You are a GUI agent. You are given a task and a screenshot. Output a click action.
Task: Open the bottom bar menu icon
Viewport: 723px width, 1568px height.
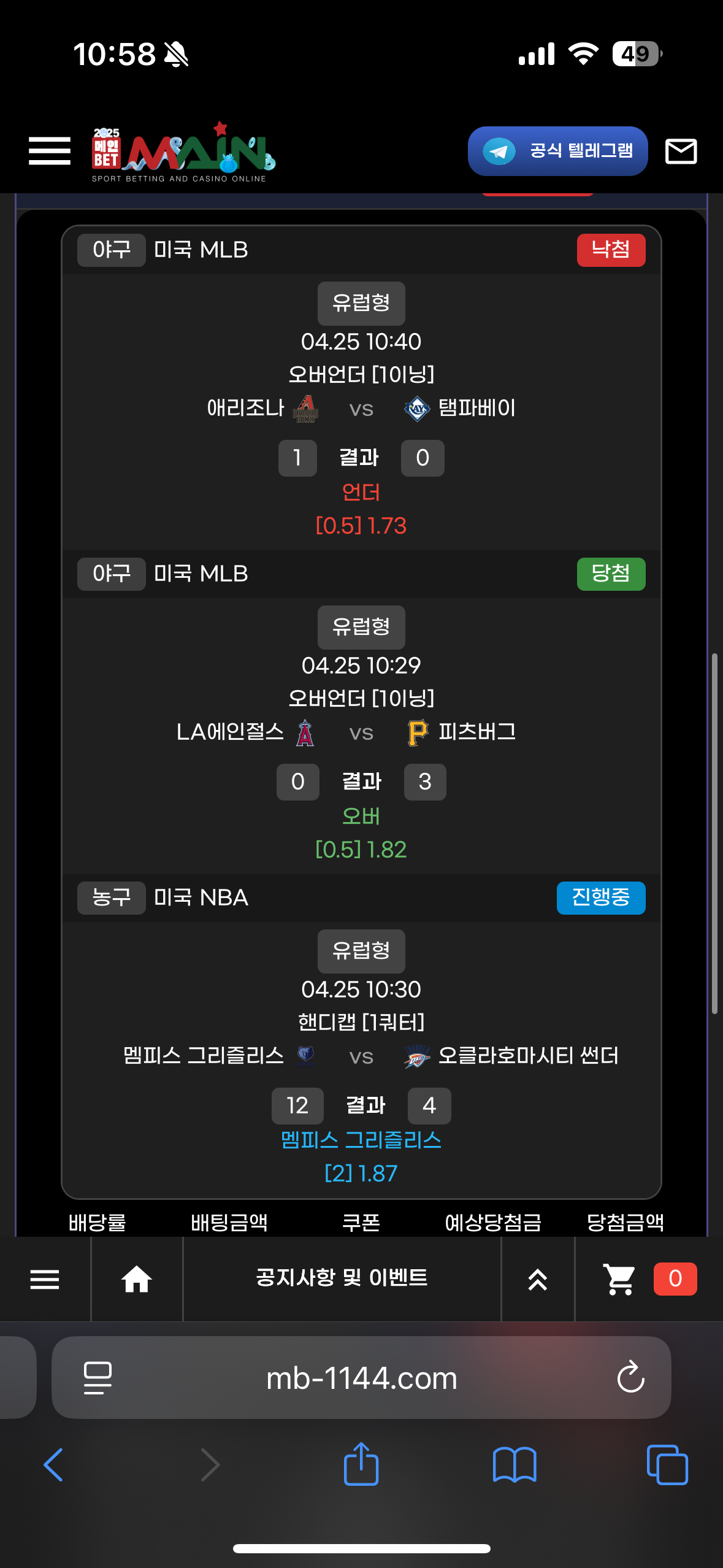[x=45, y=1279]
